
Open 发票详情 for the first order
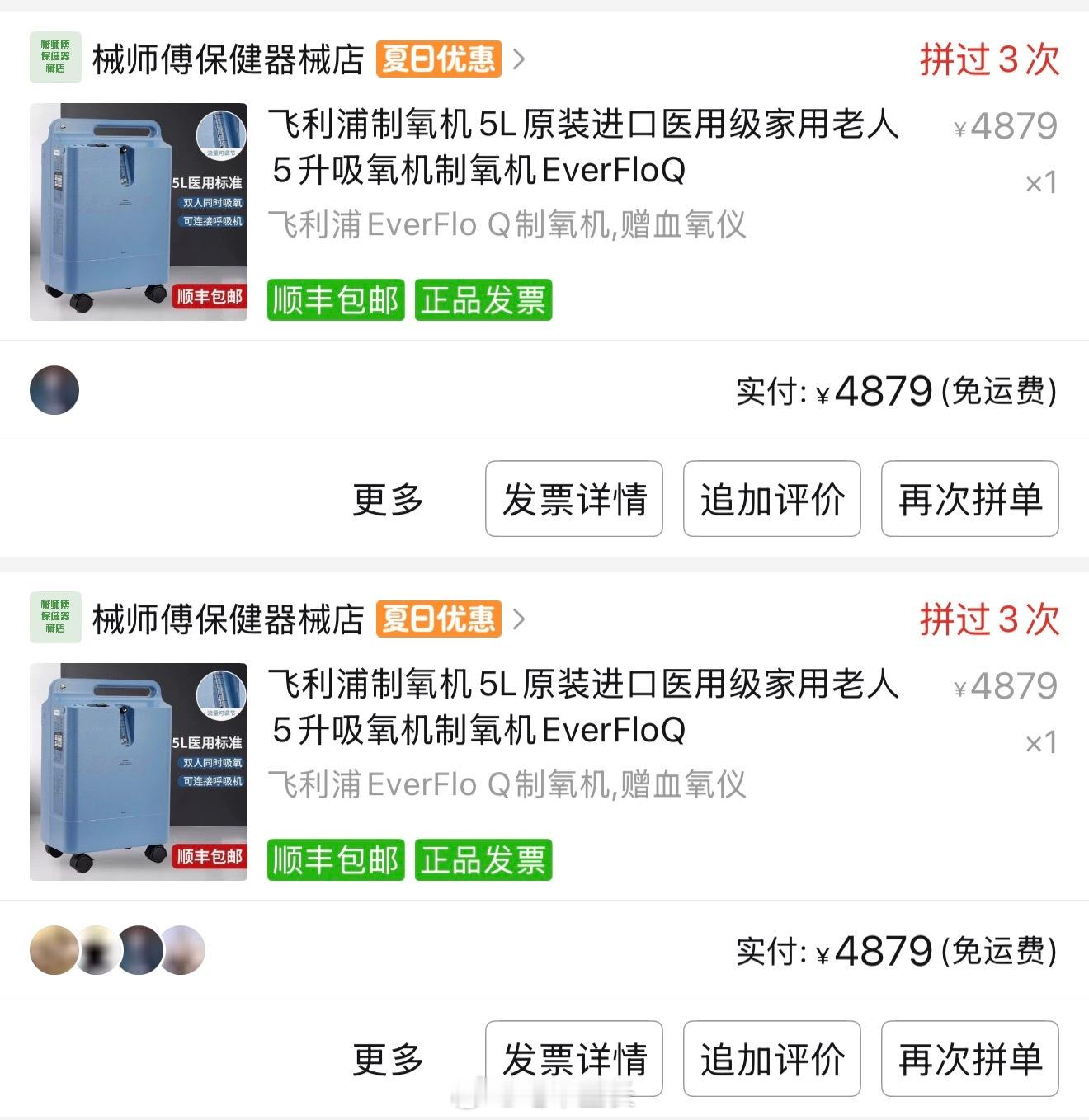(x=573, y=500)
